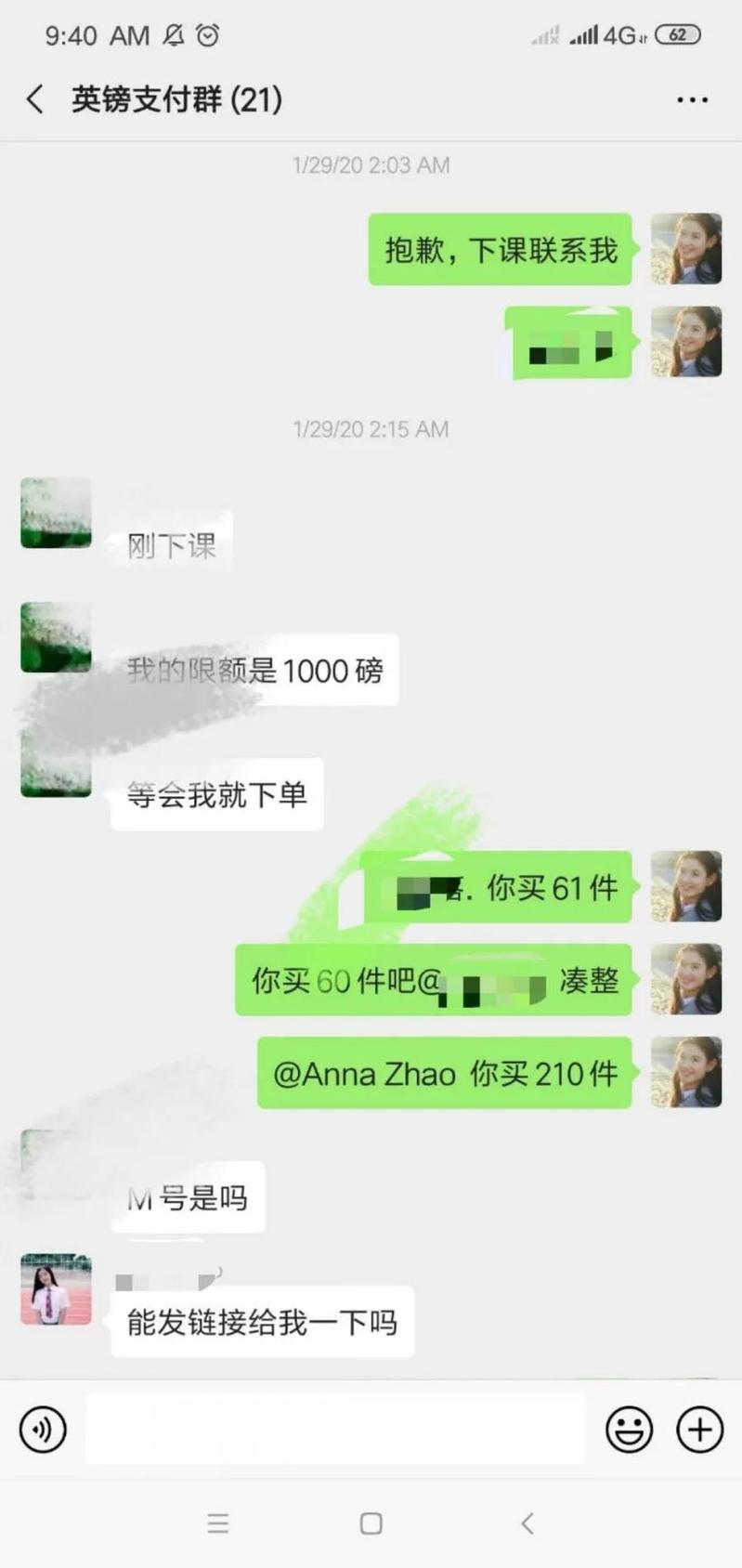
Task: Open avatar beside @Anna Zhao 你买210件
Action: click(x=686, y=1073)
